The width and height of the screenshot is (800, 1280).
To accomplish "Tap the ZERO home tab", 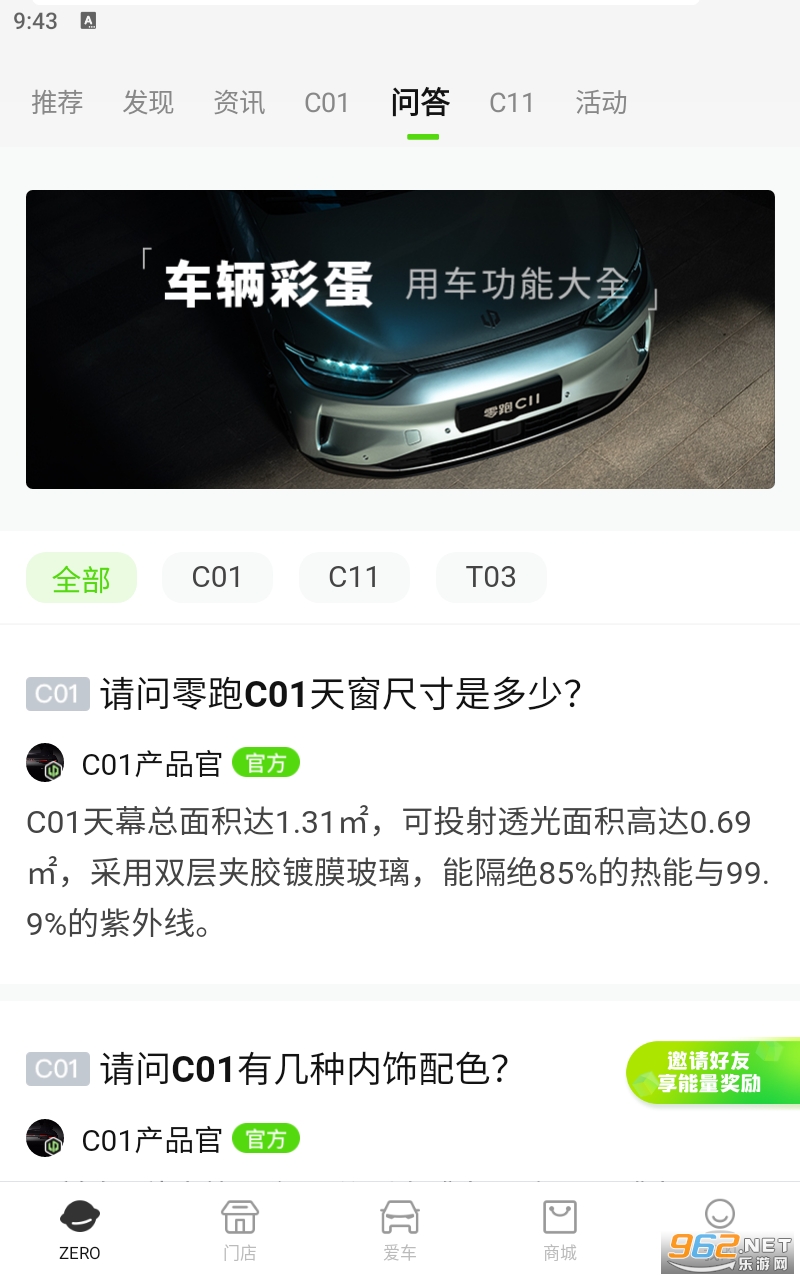I will 80,1230.
